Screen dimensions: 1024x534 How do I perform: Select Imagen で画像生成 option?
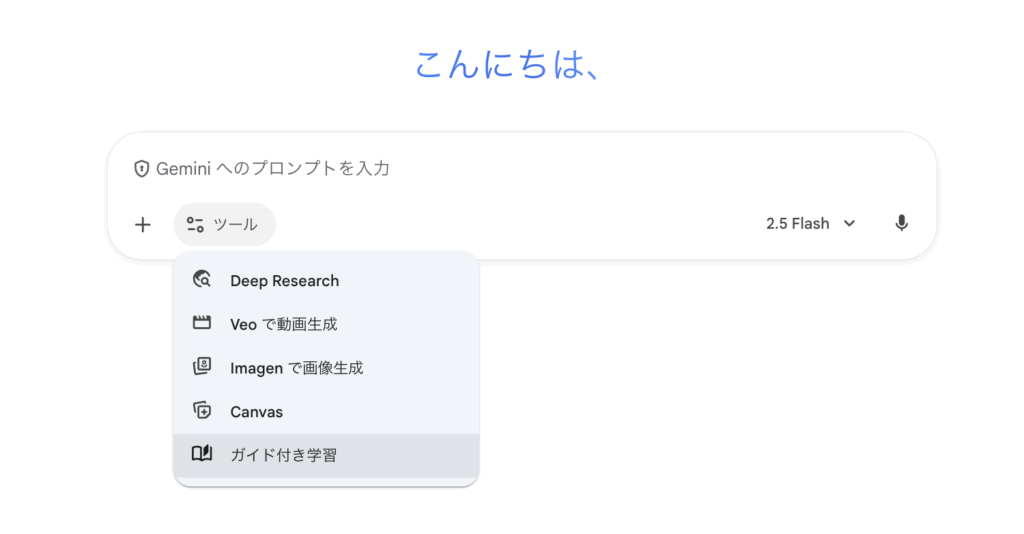[296, 368]
